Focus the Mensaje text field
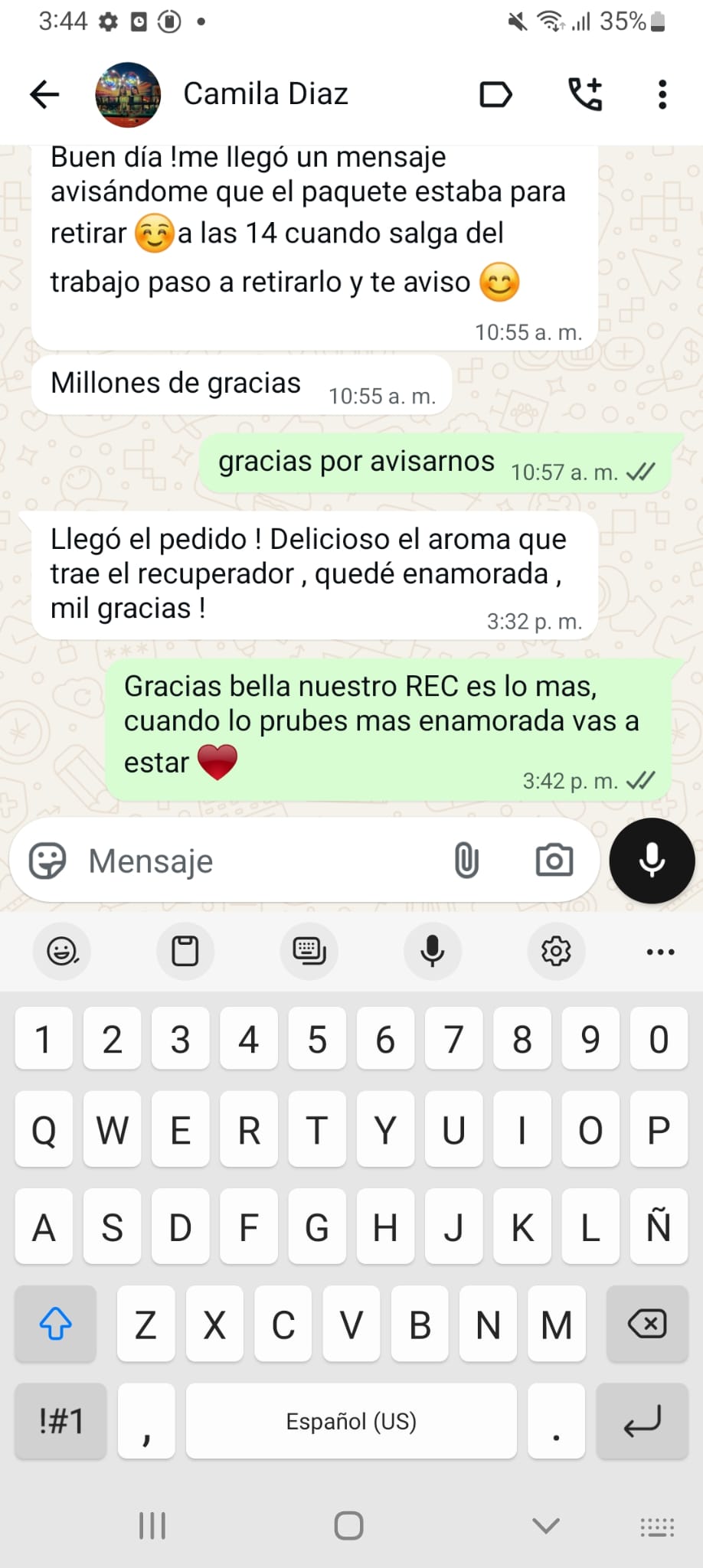This screenshot has width=703, height=1568. coord(253,861)
